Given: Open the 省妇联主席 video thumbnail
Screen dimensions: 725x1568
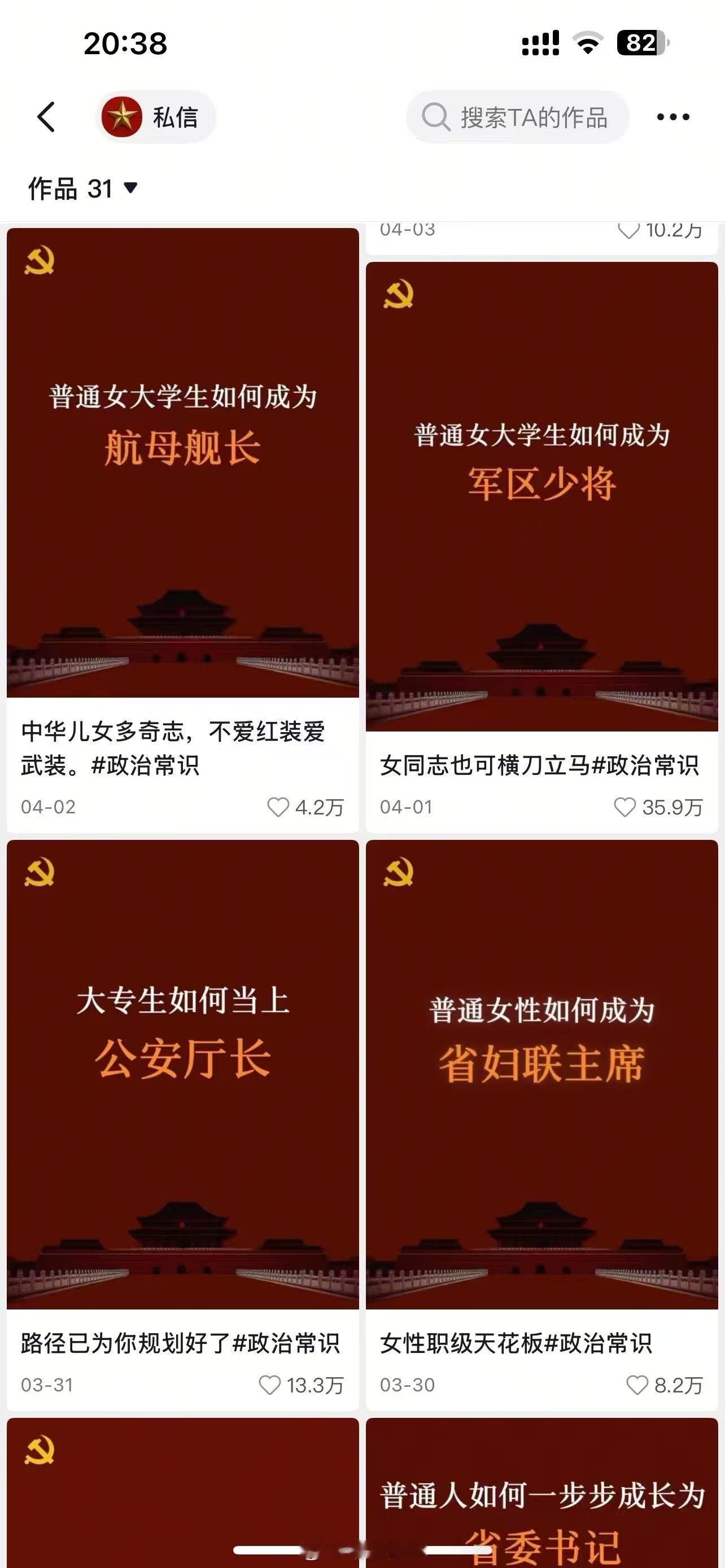Looking at the screenshot, I should click(x=541, y=1071).
